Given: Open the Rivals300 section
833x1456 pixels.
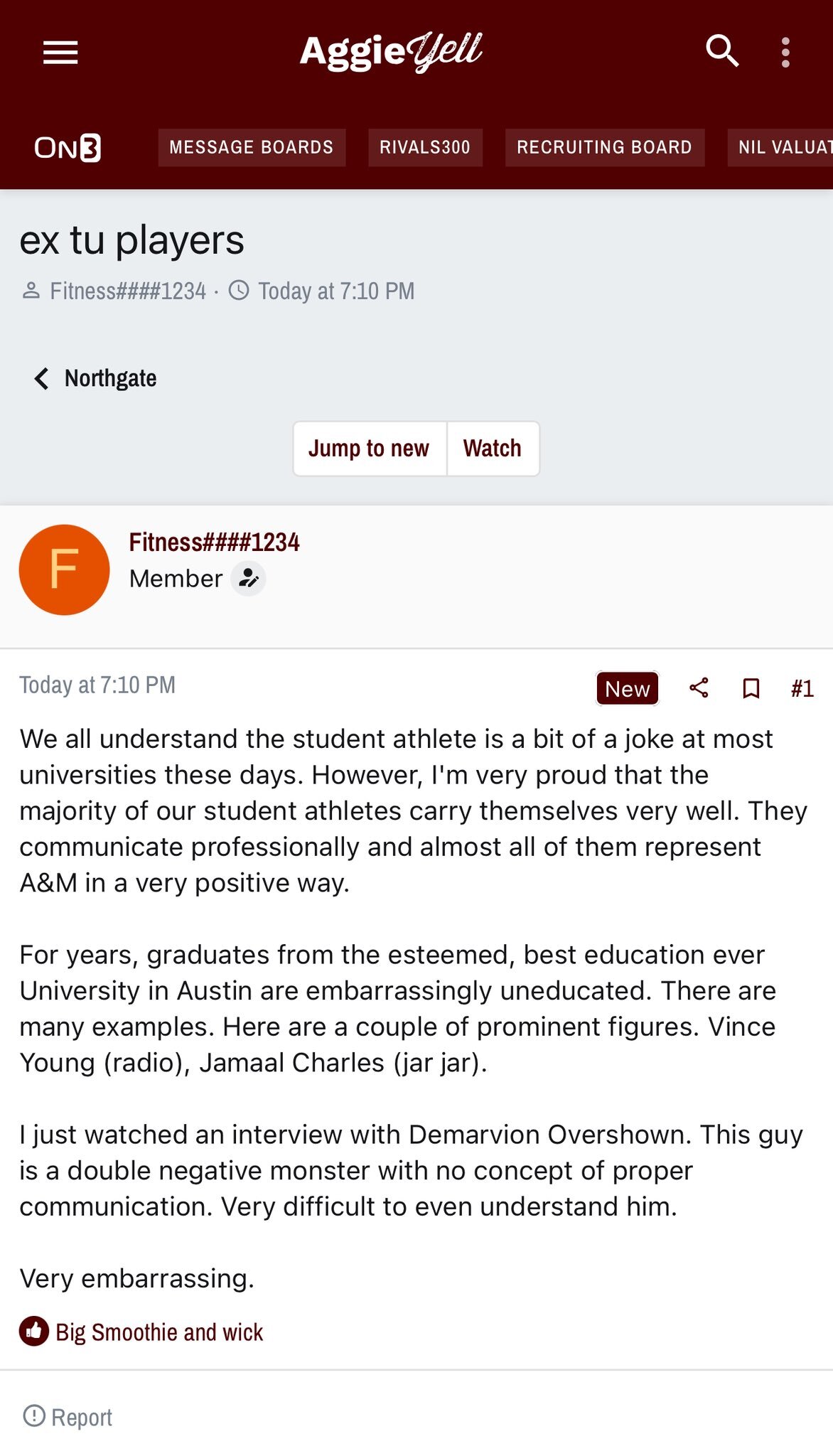Looking at the screenshot, I should click(425, 148).
